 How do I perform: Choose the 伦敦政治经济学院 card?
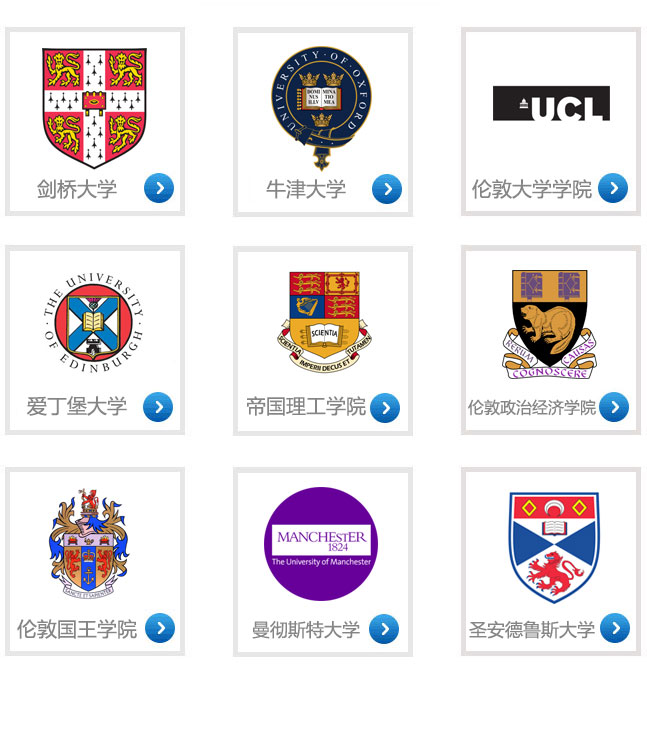pos(550,340)
